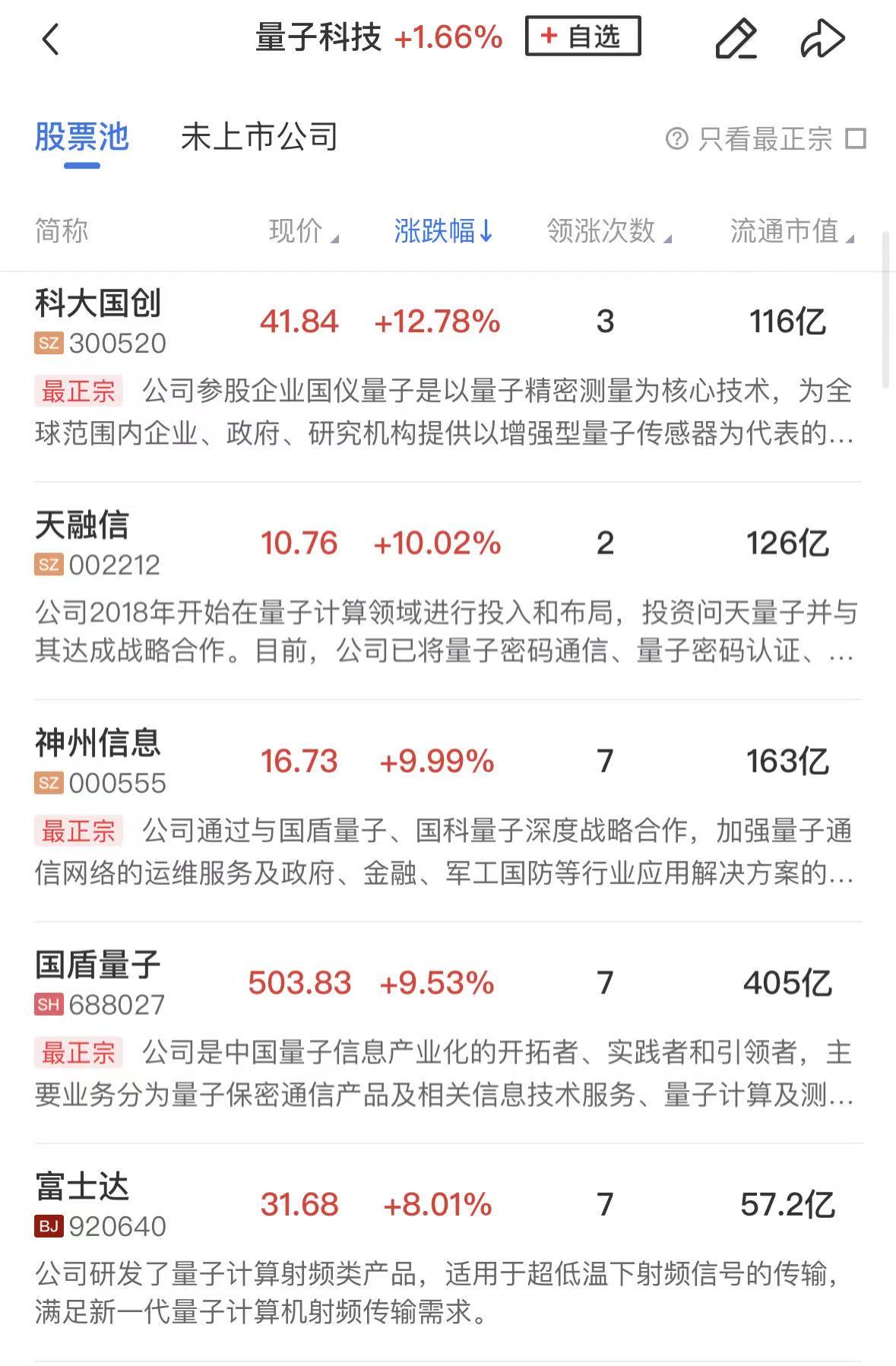Image resolution: width=896 pixels, height=1366 pixels.
Task: Open the edit pencil icon
Action: click(x=736, y=40)
